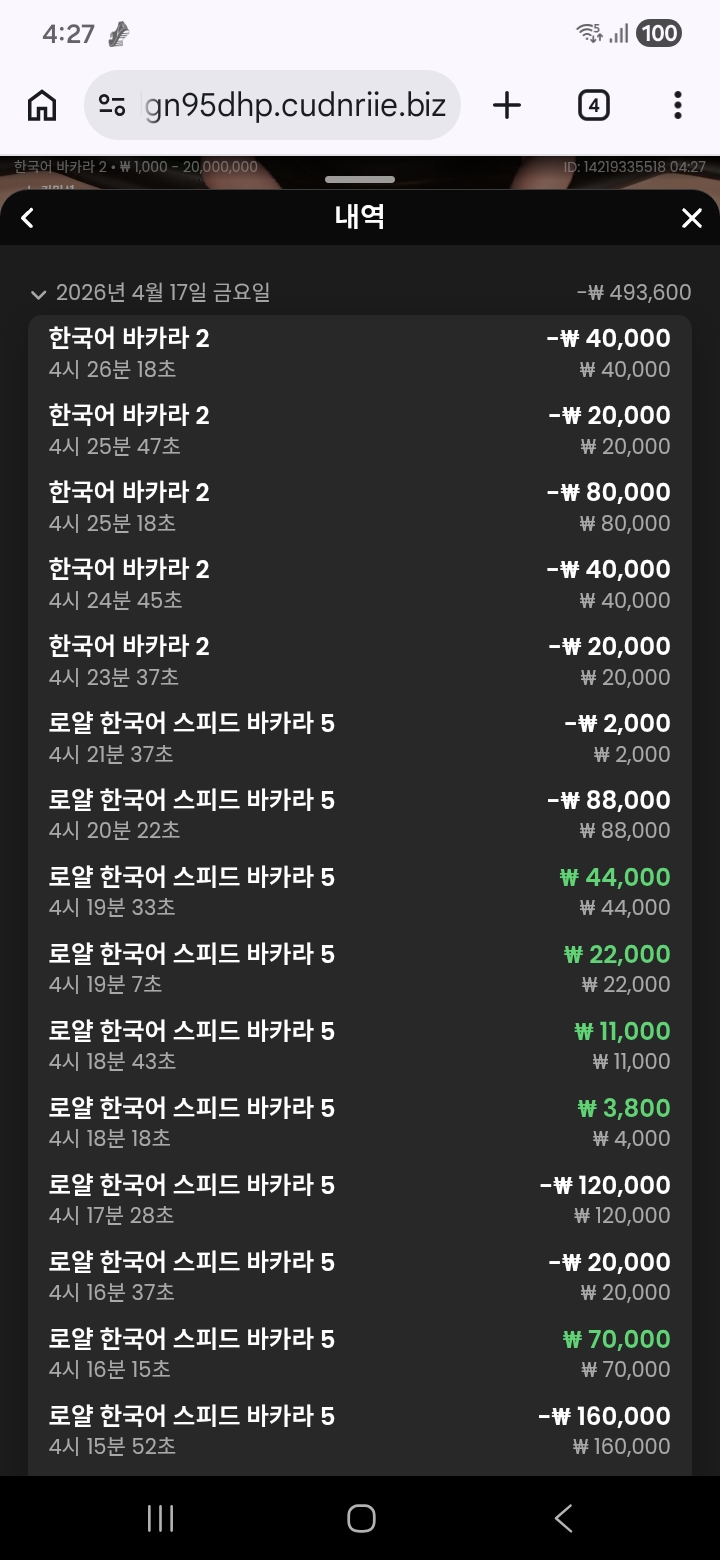Tap the address bar URL
The width and height of the screenshot is (720, 1560).
pyautogui.click(x=295, y=105)
